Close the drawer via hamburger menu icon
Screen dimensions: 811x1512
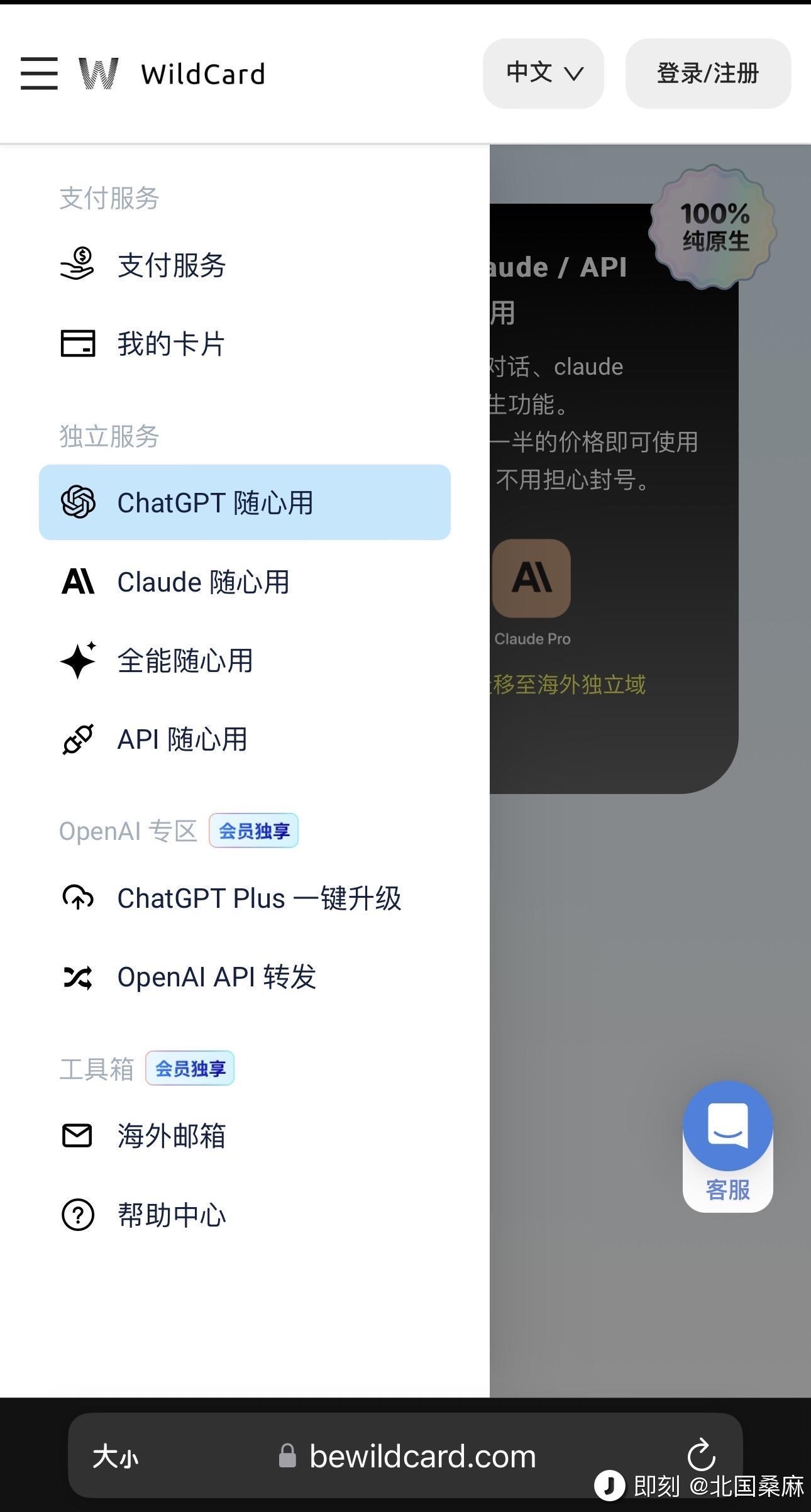click(39, 74)
